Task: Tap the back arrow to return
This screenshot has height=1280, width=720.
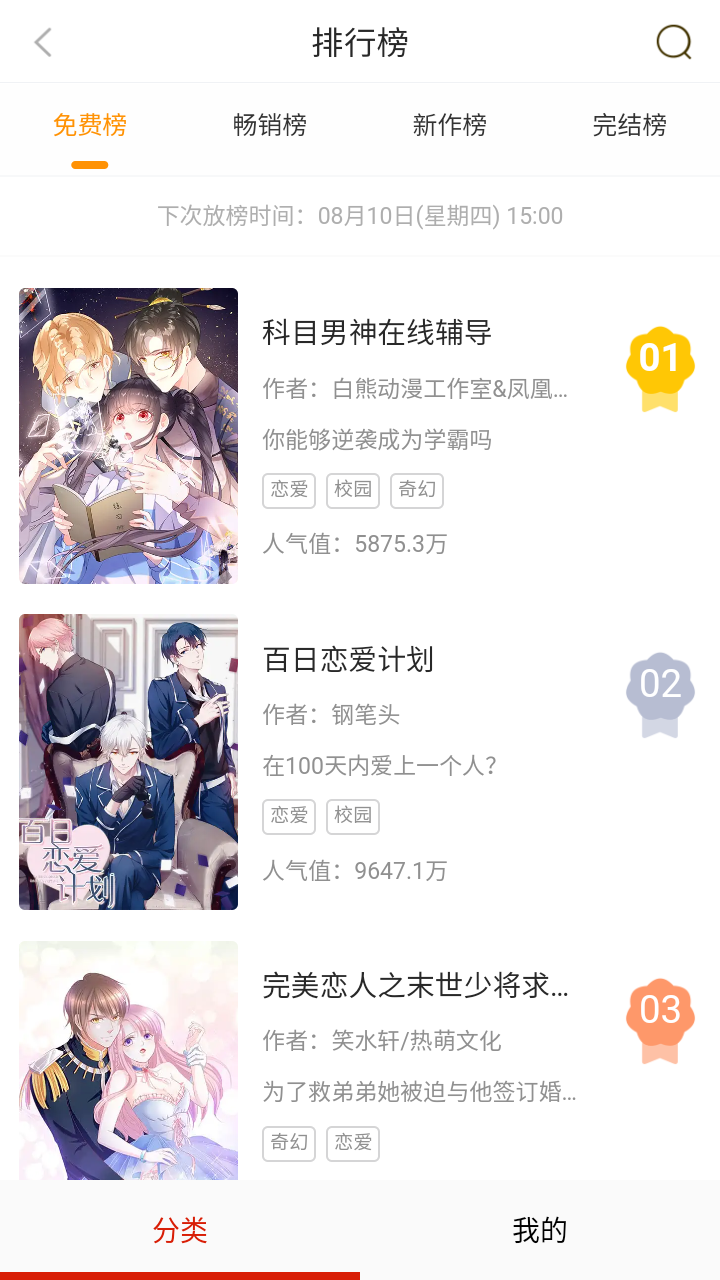Action: point(42,41)
